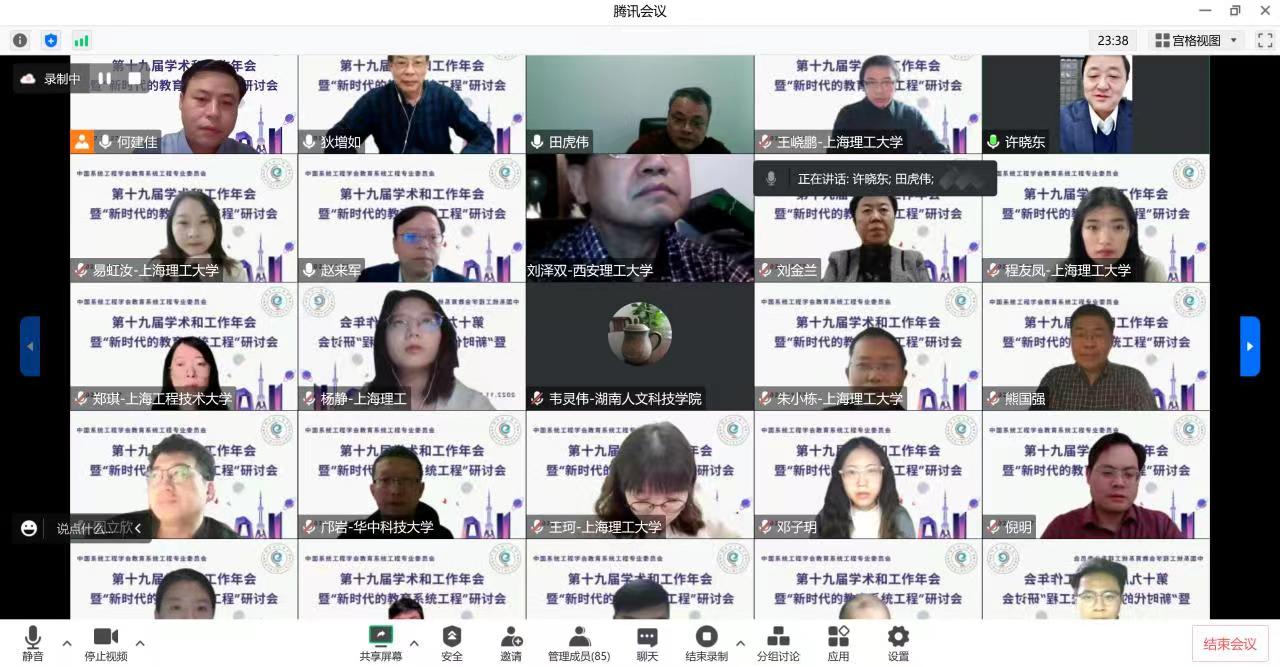Open meeting 设置 settings
Image resolution: width=1280 pixels, height=667 pixels.
(898, 643)
